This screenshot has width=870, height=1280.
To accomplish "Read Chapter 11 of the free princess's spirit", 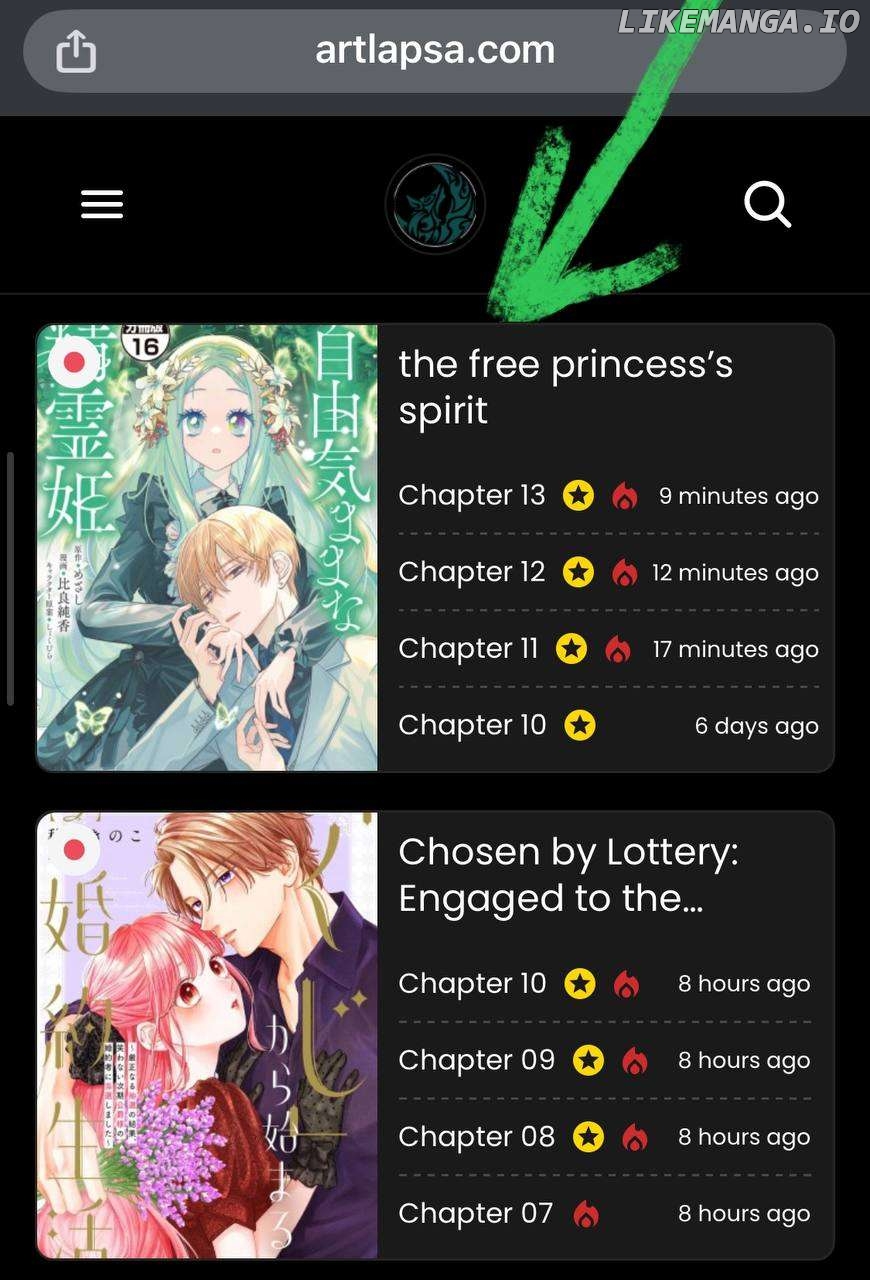I will click(x=468, y=649).
